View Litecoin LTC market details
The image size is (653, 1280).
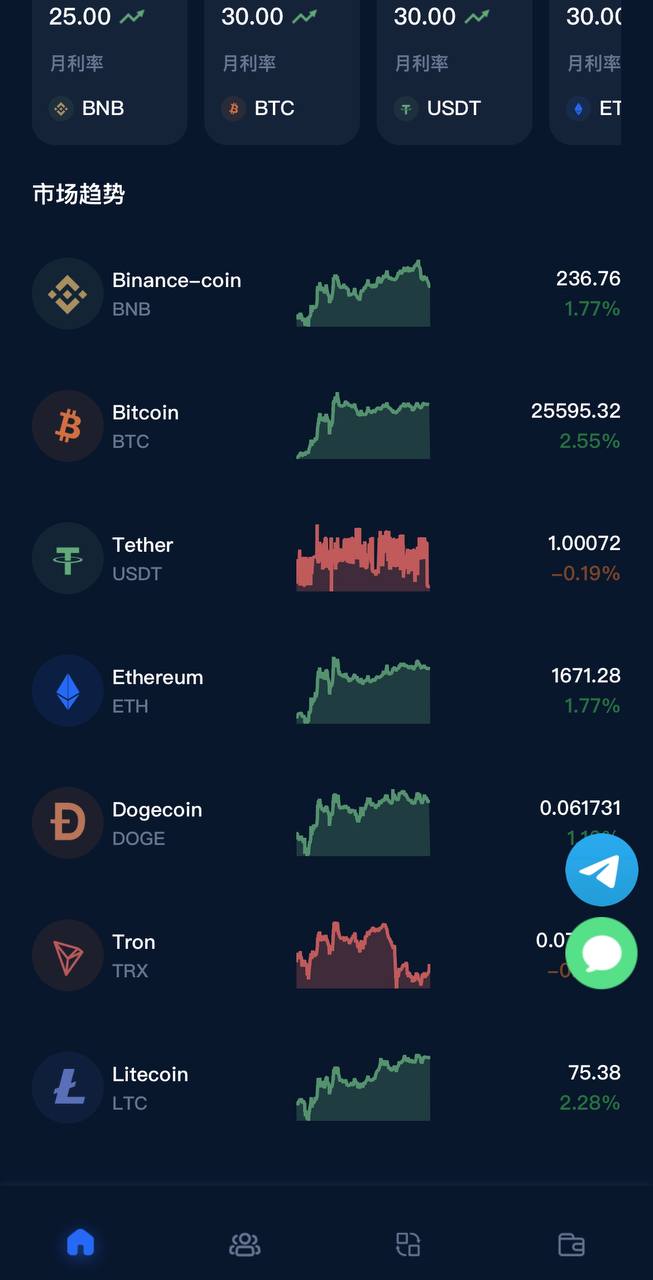326,1088
